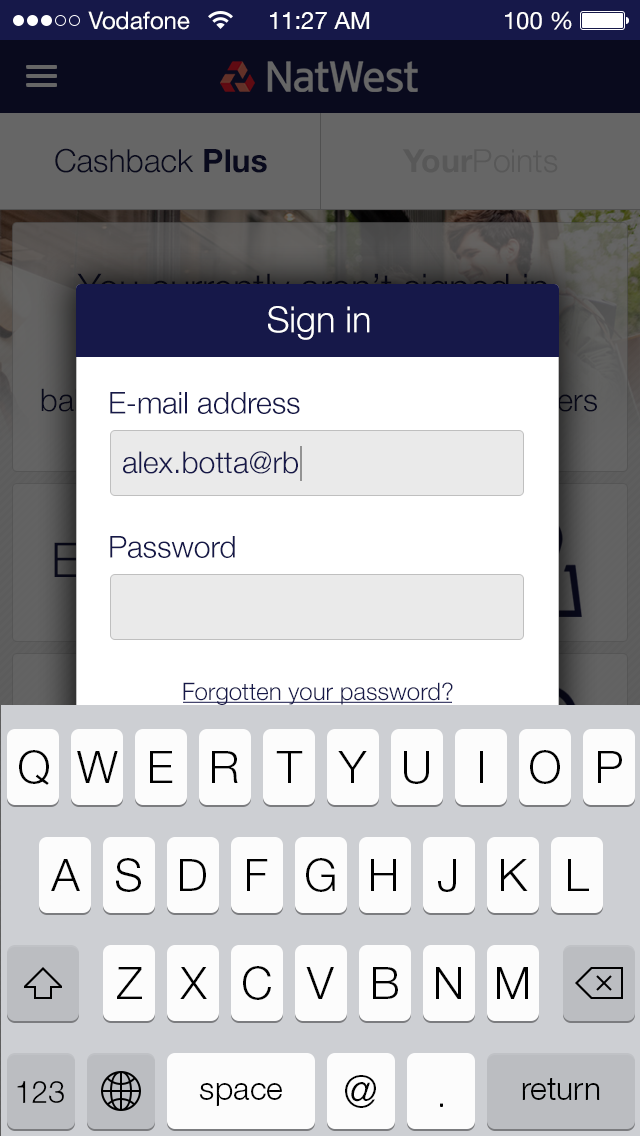Open the Forgotten your password link
Screen dimensions: 640x1136
pyautogui.click(x=317, y=692)
